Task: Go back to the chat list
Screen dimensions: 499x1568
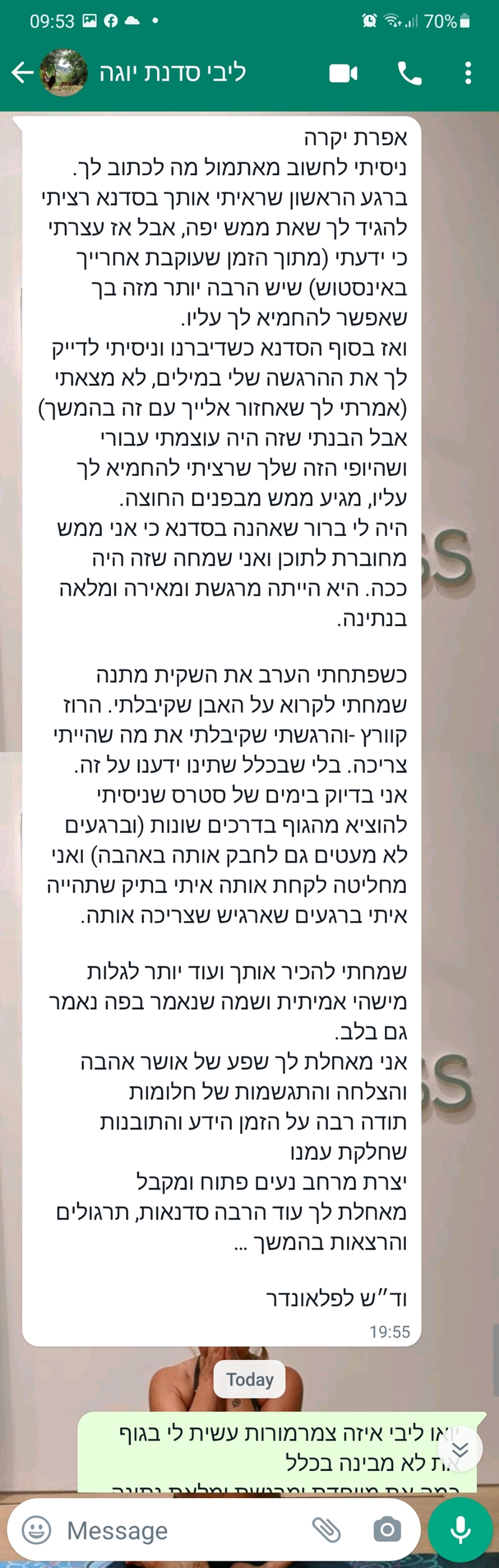Action: [21, 73]
